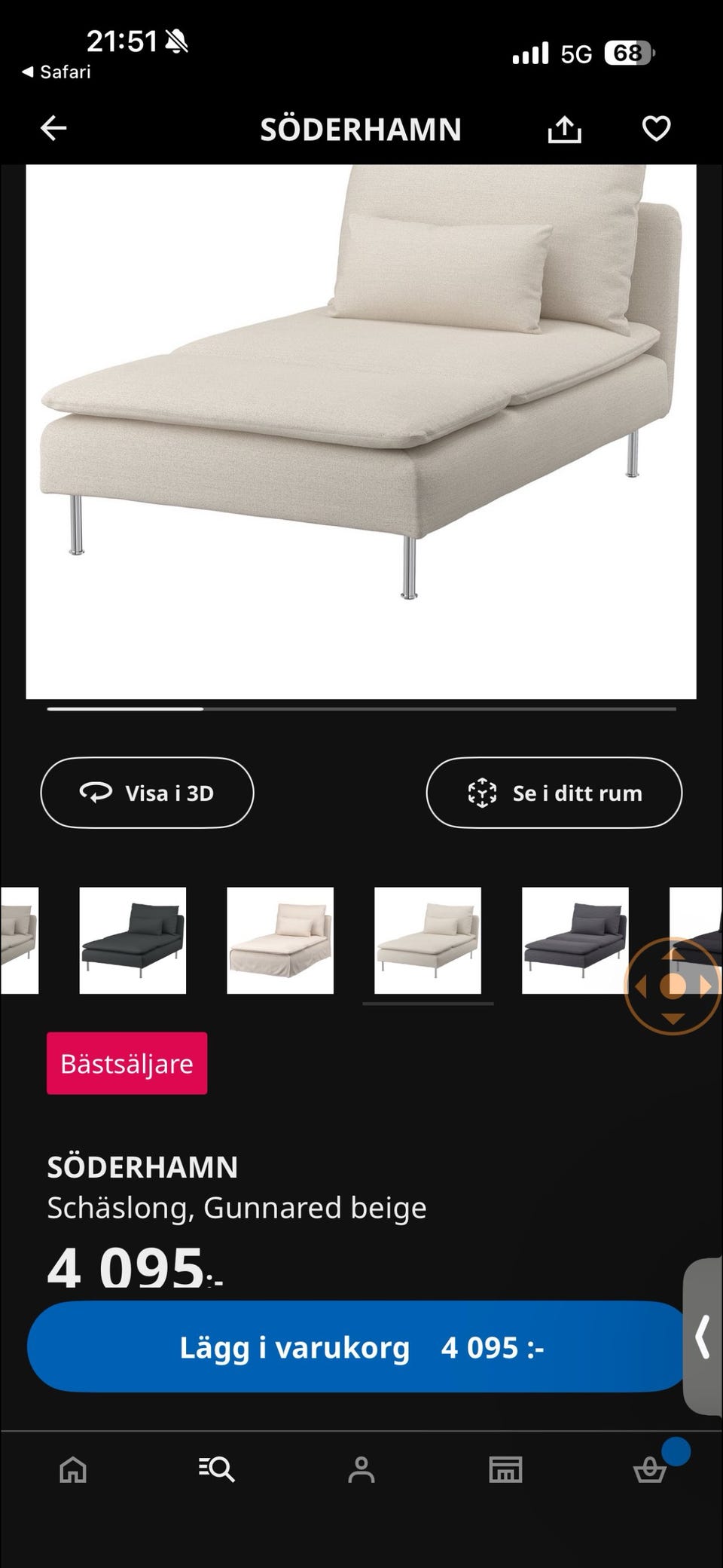Open the SÖDERHAMN title header
This screenshot has width=723, height=1568.
pyautogui.click(x=361, y=128)
